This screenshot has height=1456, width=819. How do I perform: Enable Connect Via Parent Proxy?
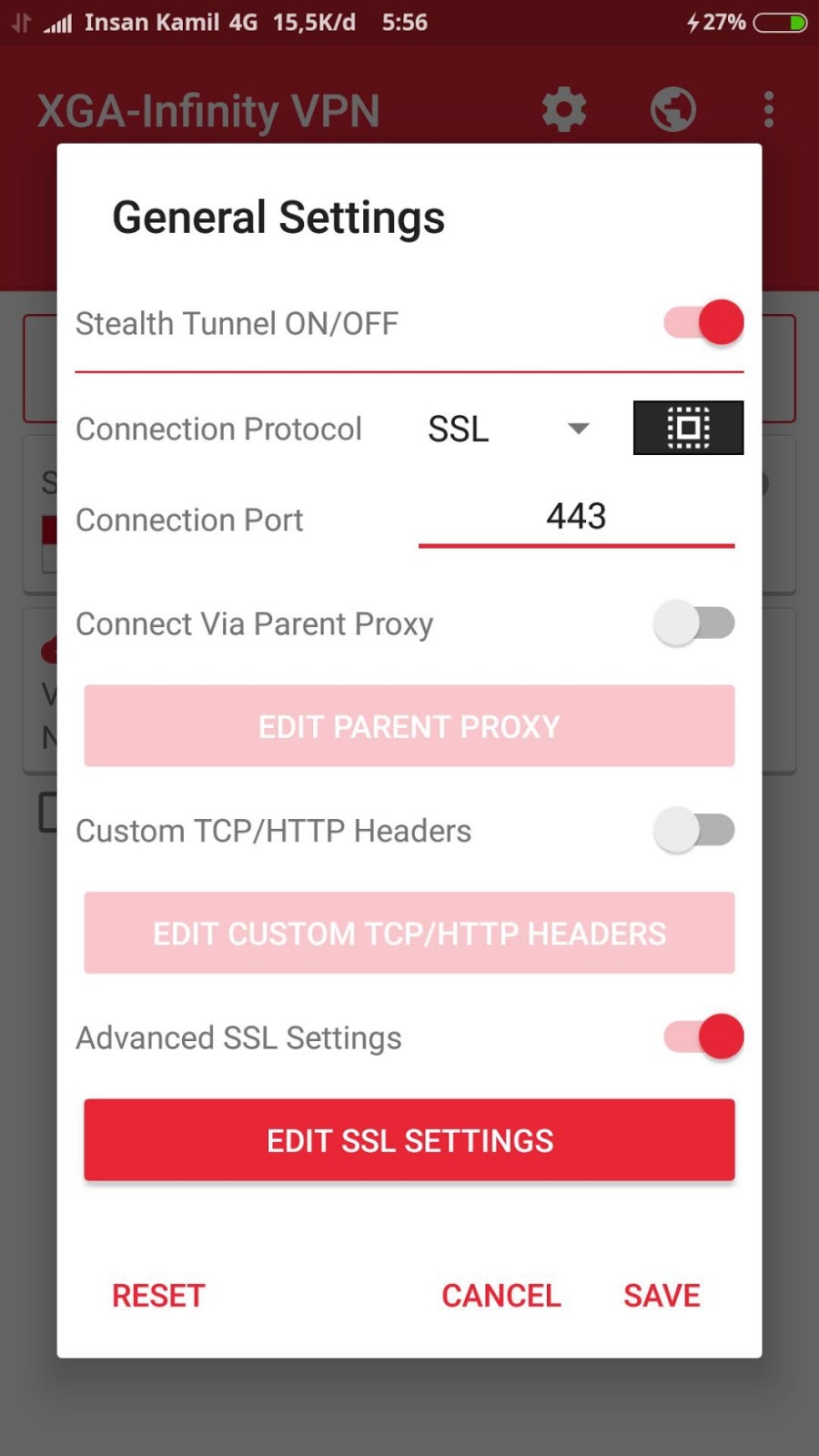click(694, 623)
